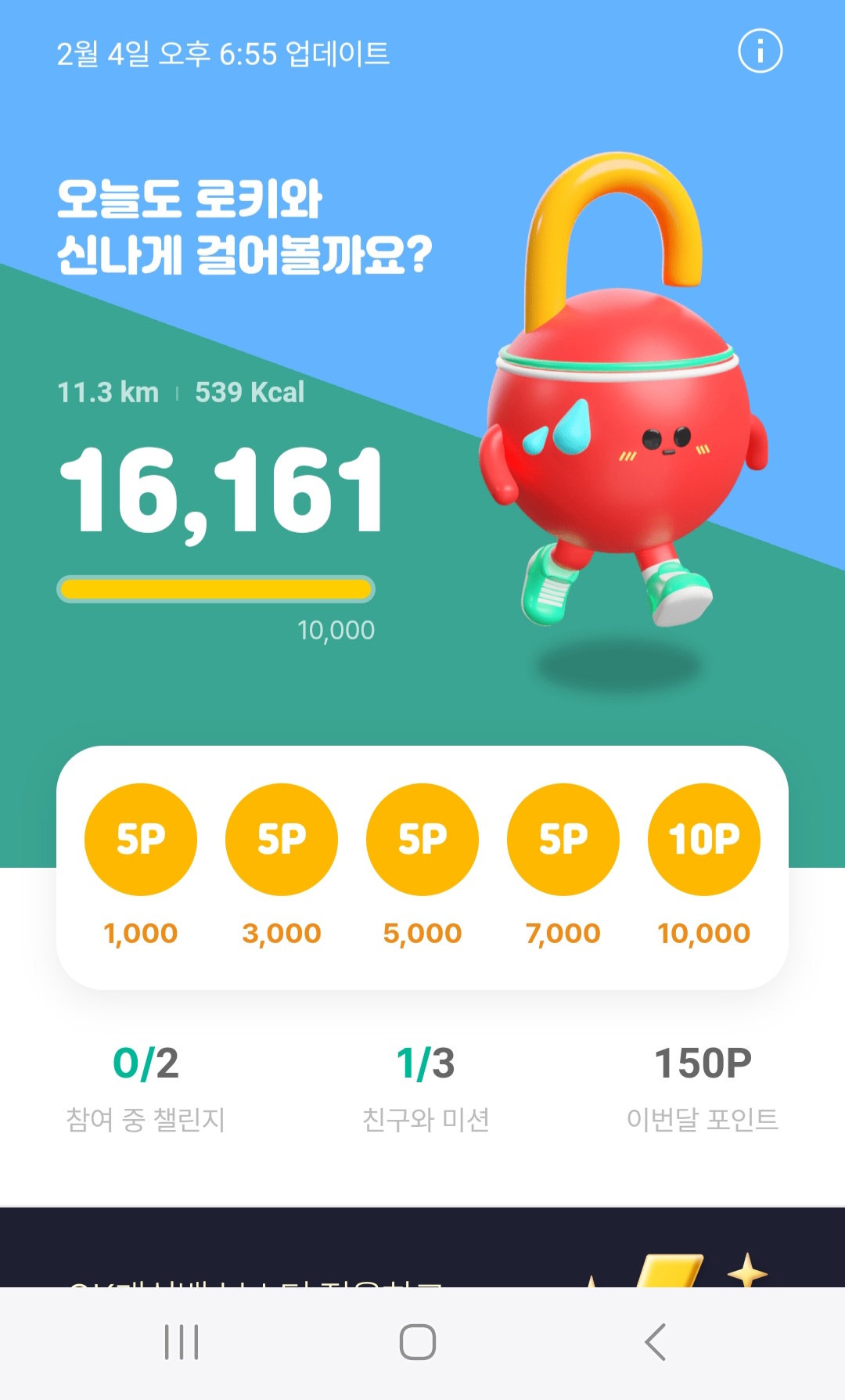
Task: Claim the 10P reward for 10,000 steps
Action: click(x=704, y=840)
